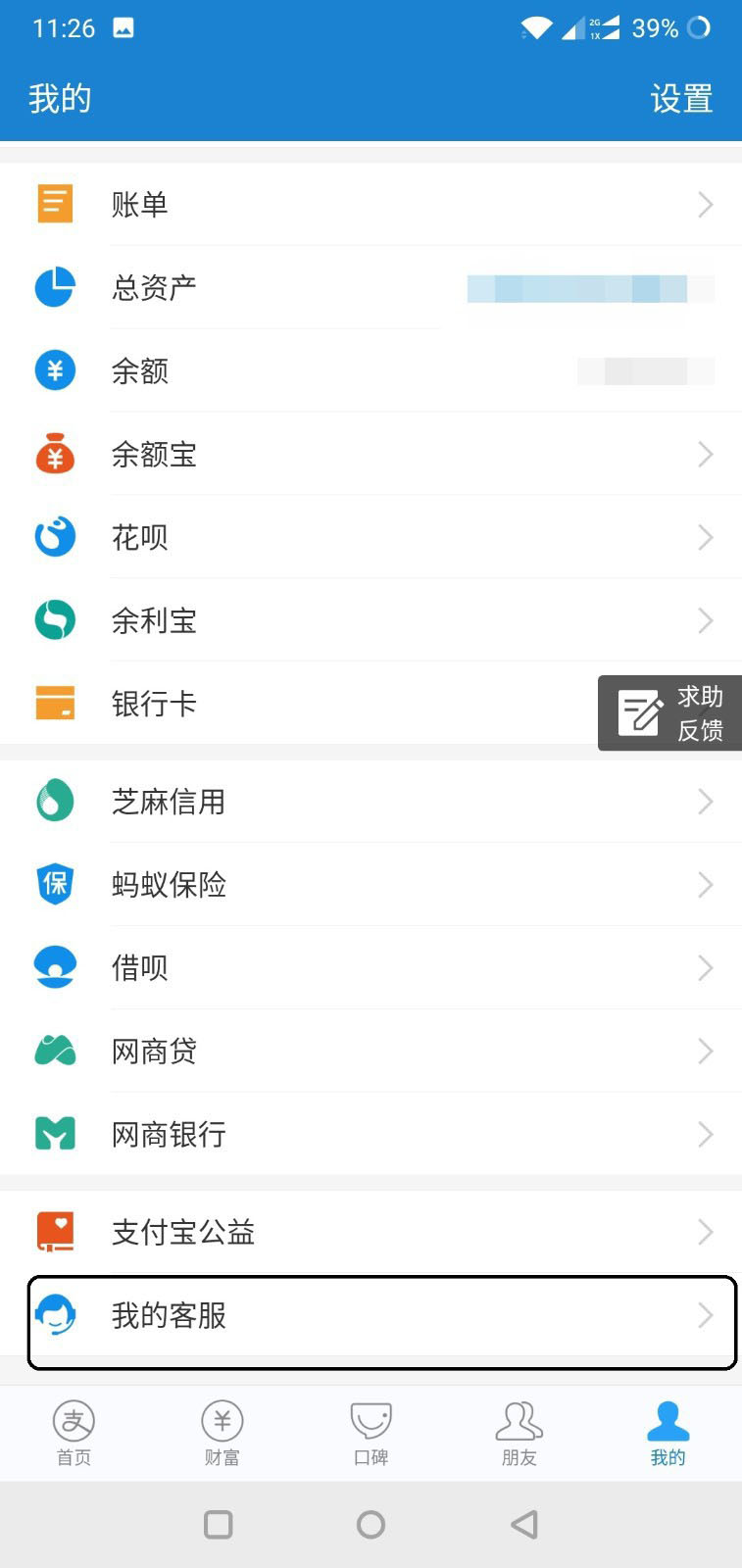Open 支付宝公益

(x=371, y=1232)
